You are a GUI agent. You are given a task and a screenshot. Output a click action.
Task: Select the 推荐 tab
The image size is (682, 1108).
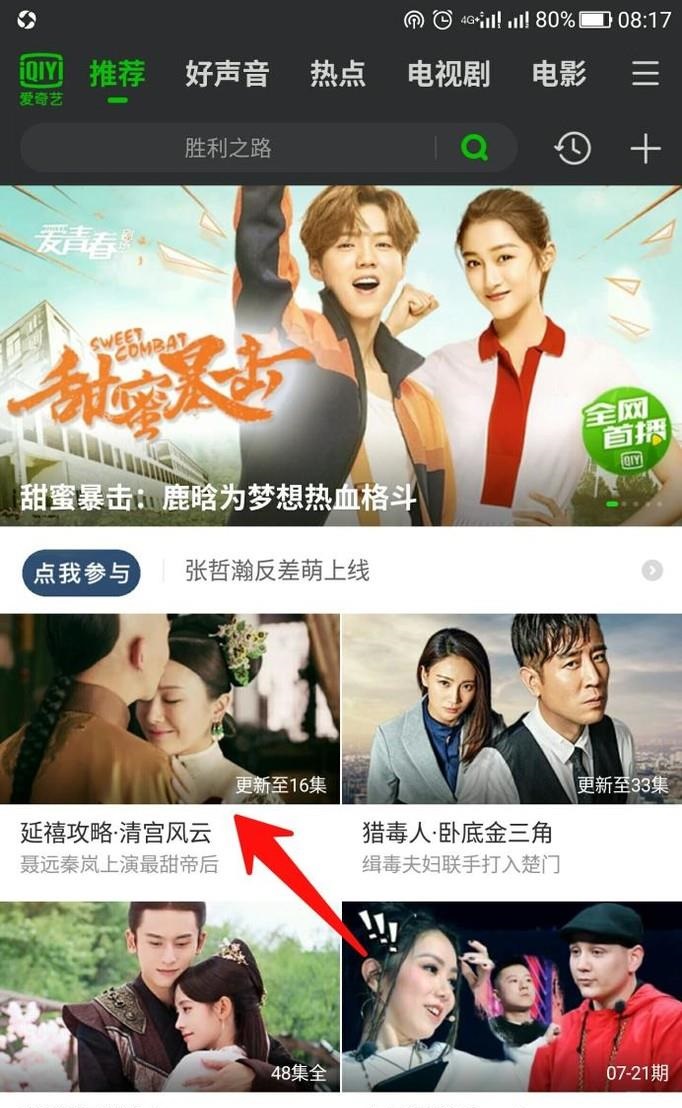[117, 74]
